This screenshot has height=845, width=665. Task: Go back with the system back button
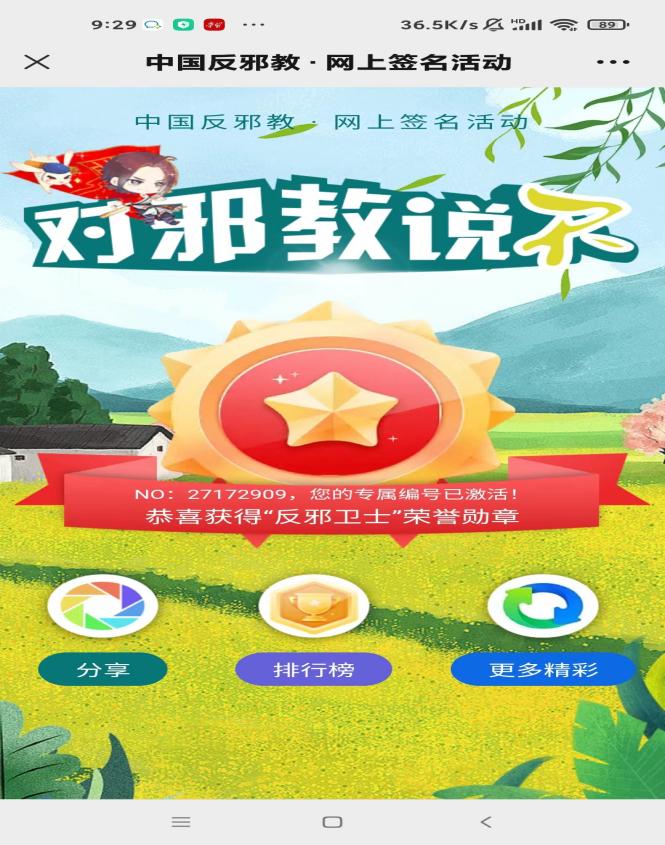[486, 822]
